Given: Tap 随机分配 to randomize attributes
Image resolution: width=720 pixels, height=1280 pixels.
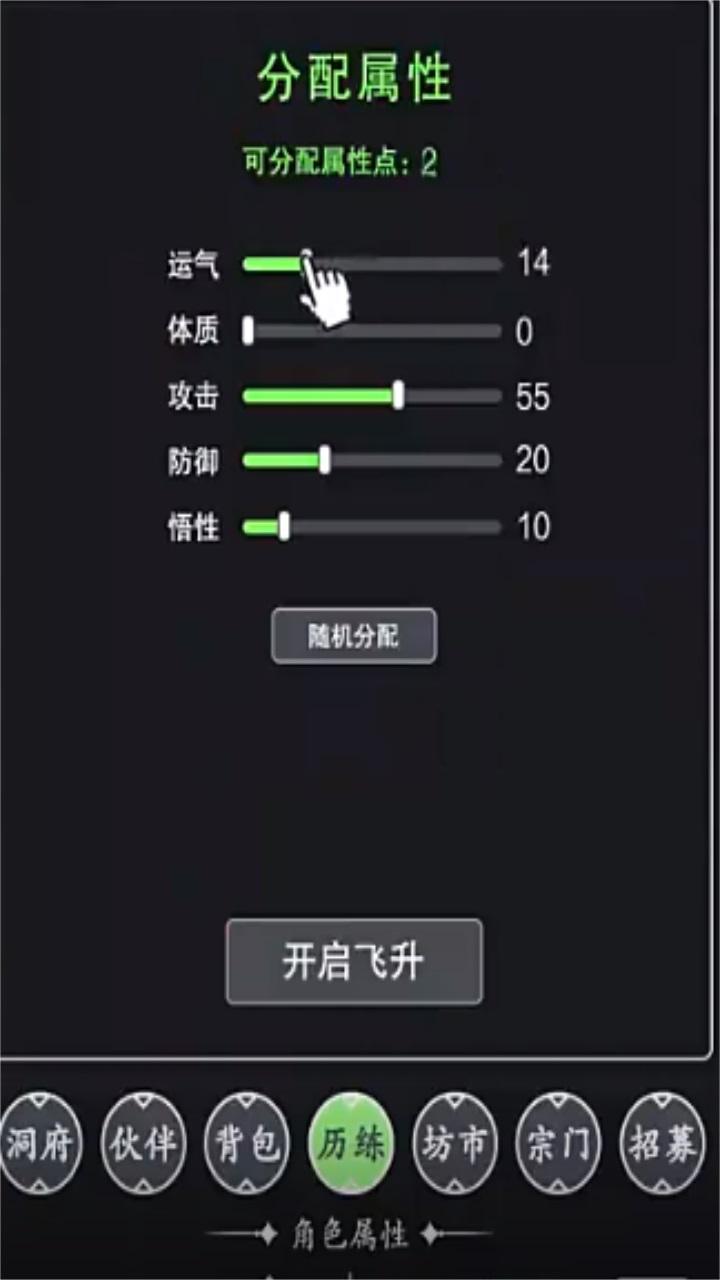Looking at the screenshot, I should coord(354,636).
